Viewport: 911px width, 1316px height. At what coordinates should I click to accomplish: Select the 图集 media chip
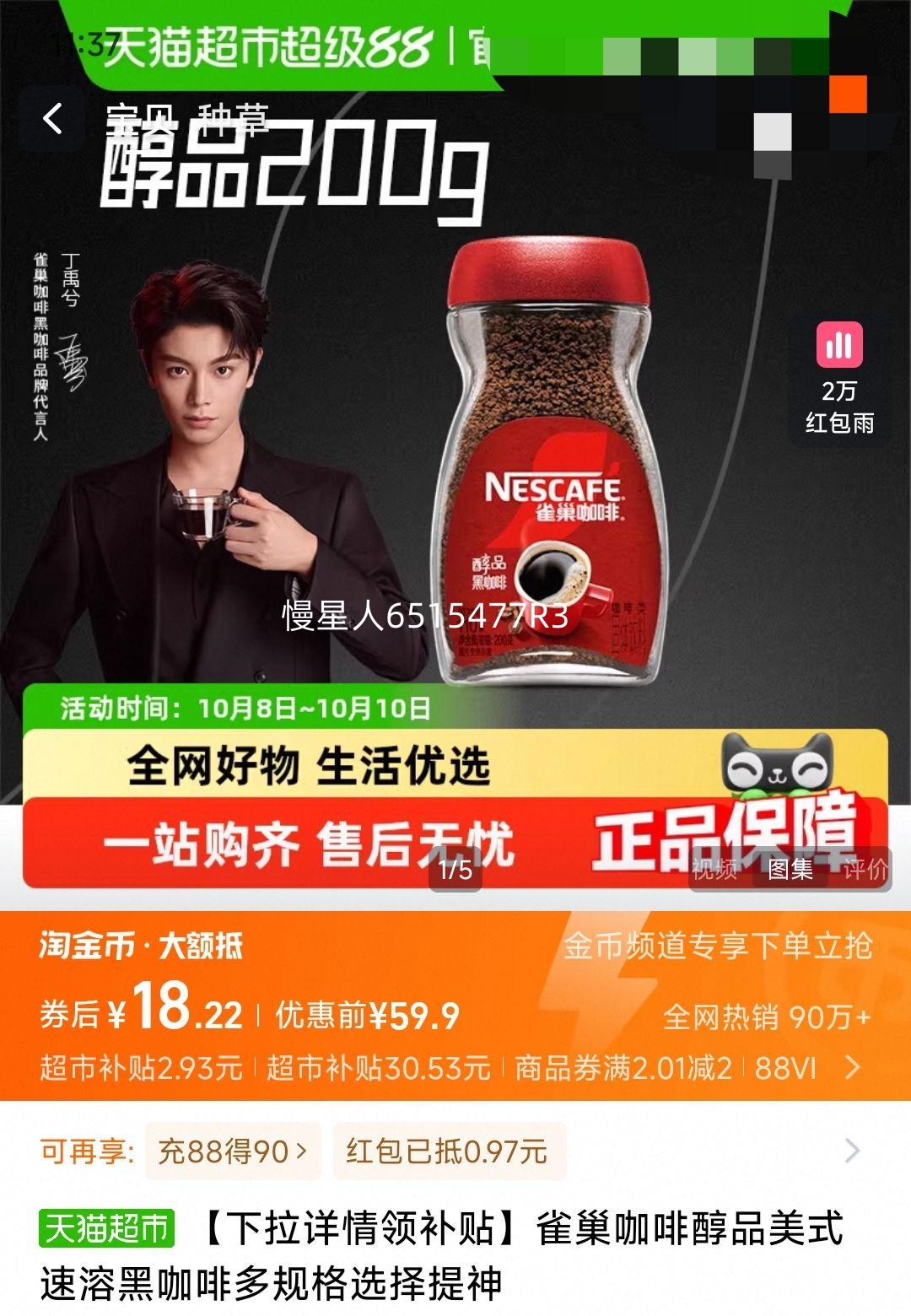(790, 868)
